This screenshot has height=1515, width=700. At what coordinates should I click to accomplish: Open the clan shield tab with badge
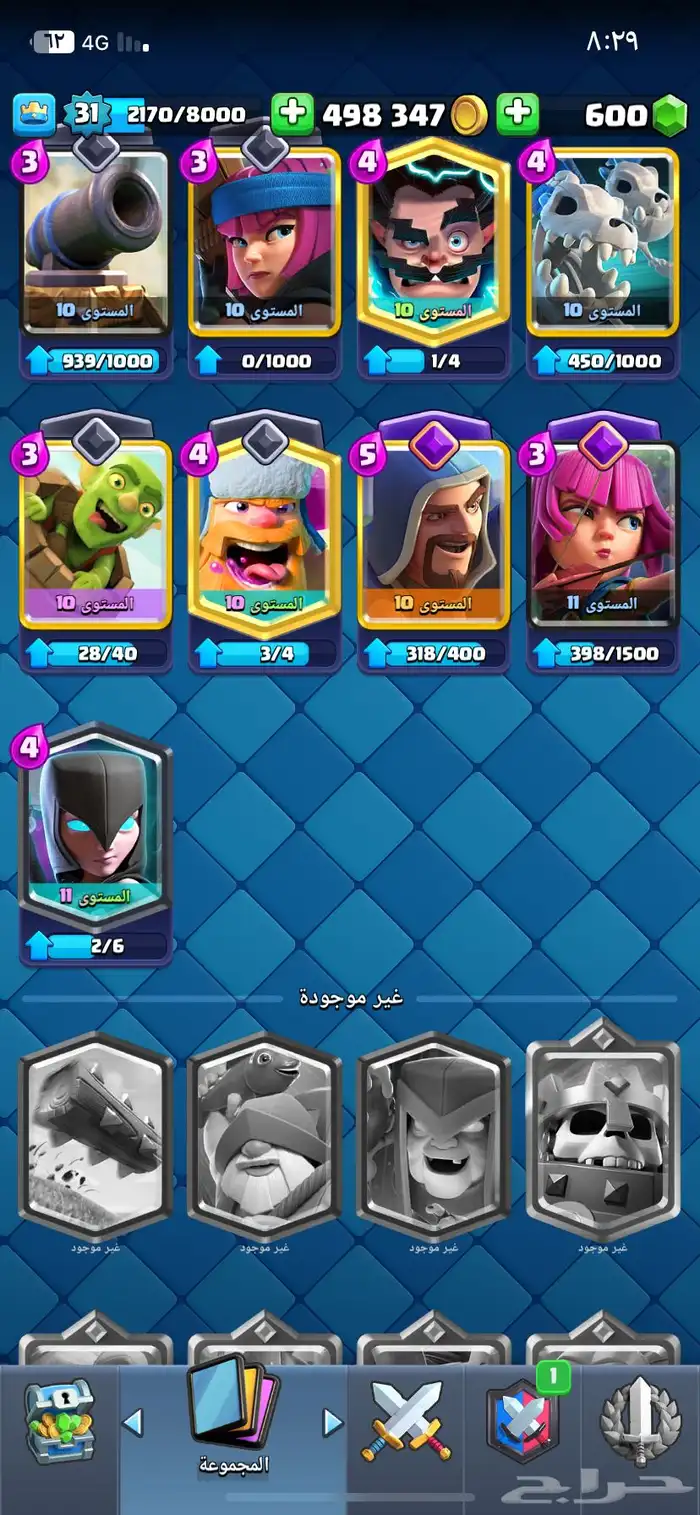(522, 1420)
